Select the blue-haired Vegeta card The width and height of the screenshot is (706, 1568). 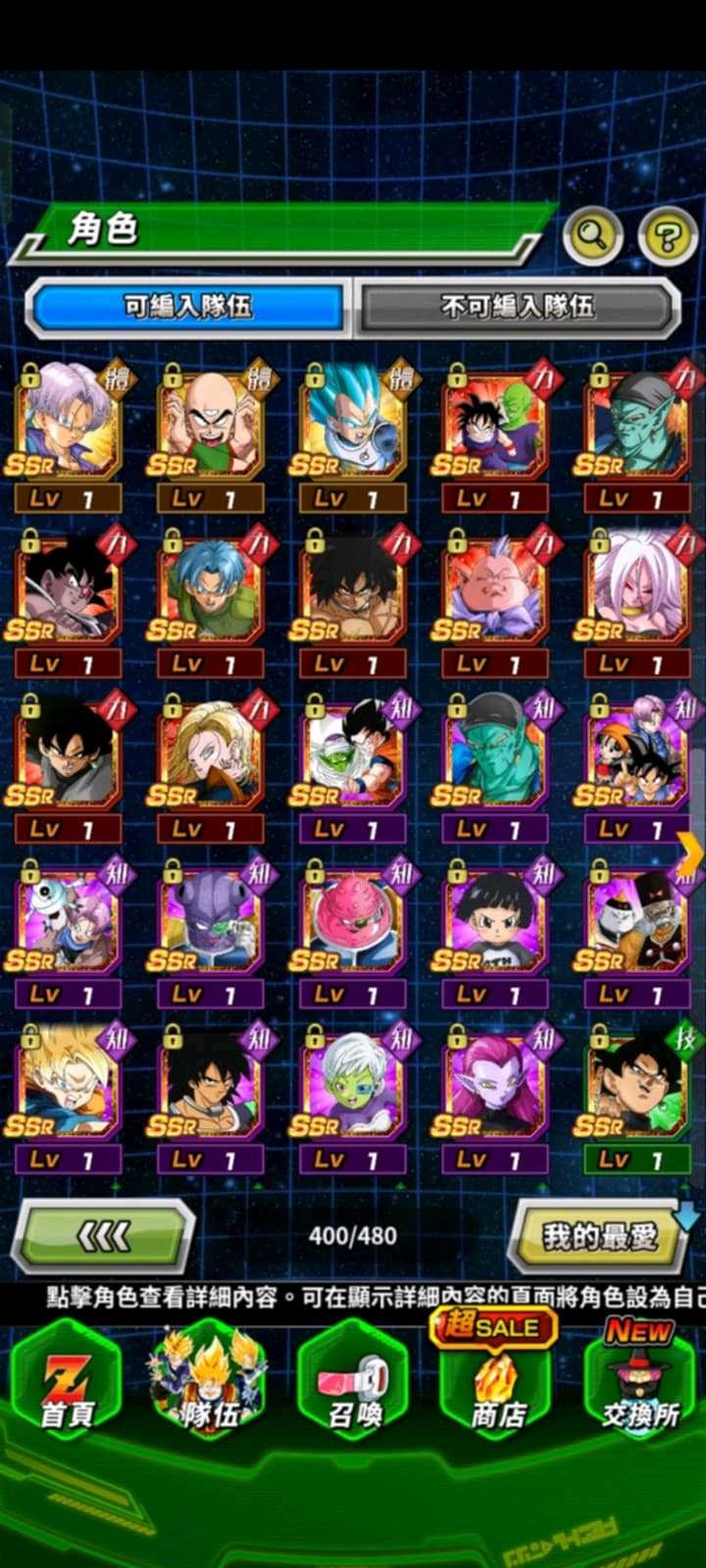[x=353, y=421]
